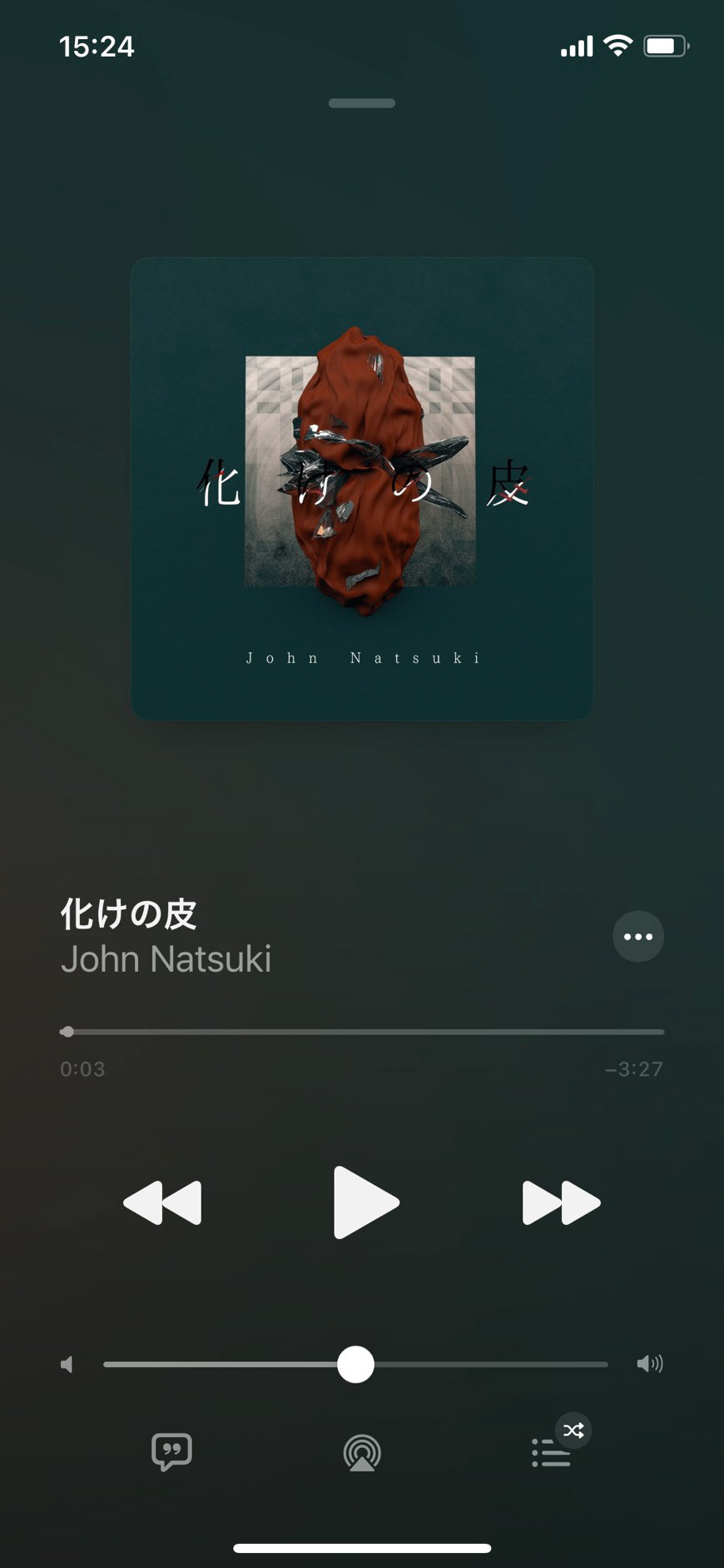Image resolution: width=724 pixels, height=1568 pixels.
Task: Skip to the next track
Action: [561, 1202]
